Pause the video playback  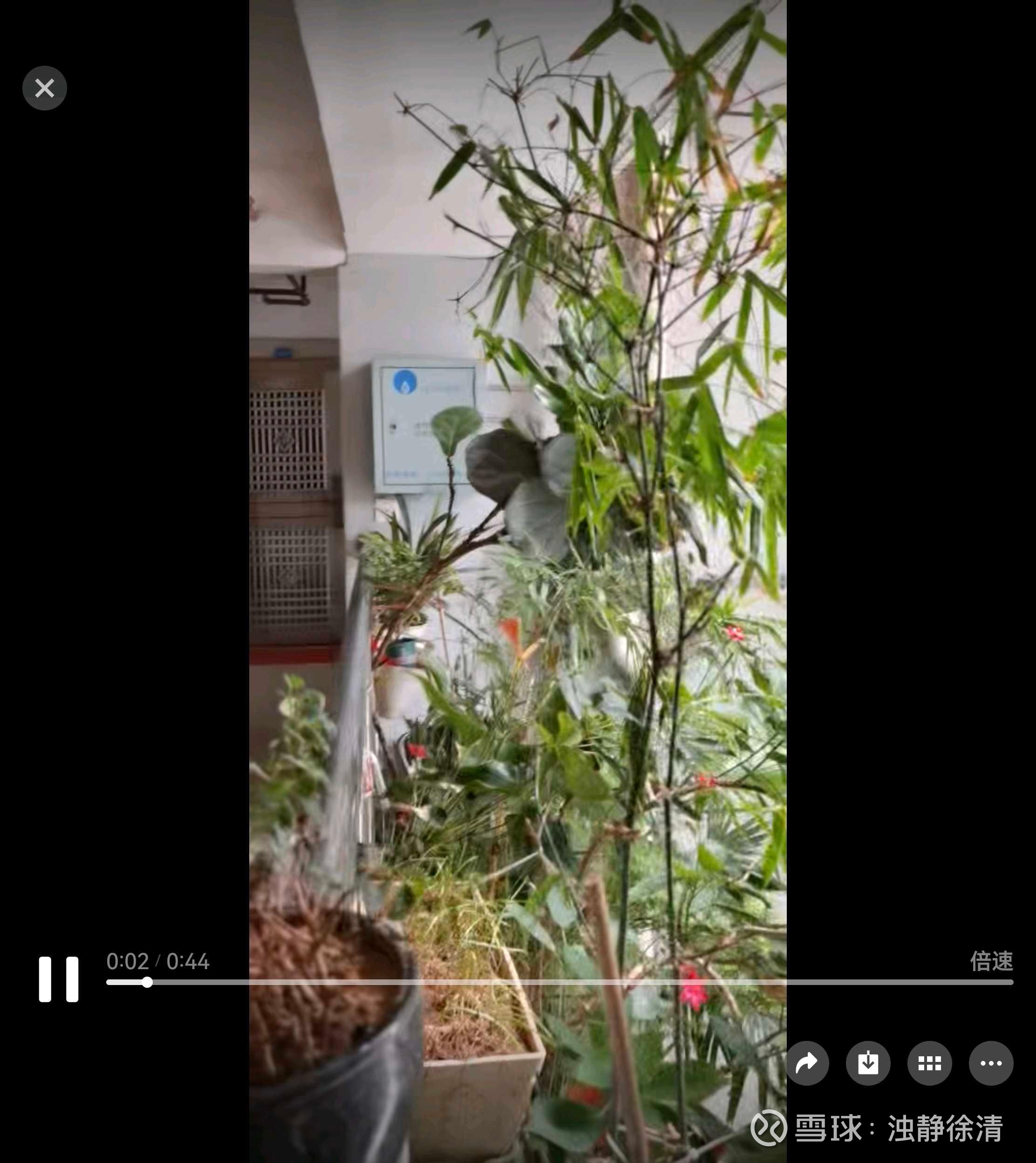[58, 979]
